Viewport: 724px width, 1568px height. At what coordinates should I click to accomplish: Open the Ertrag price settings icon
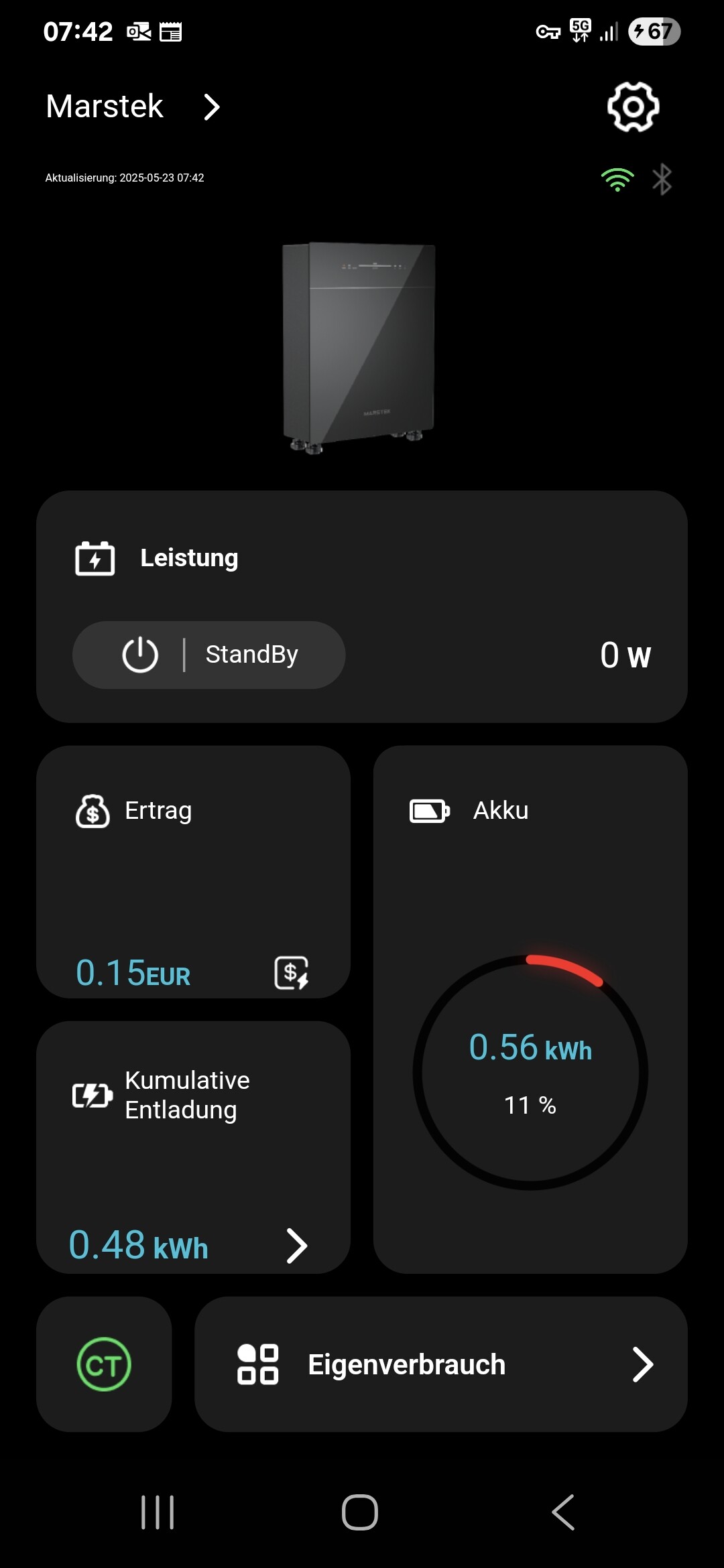[291, 972]
